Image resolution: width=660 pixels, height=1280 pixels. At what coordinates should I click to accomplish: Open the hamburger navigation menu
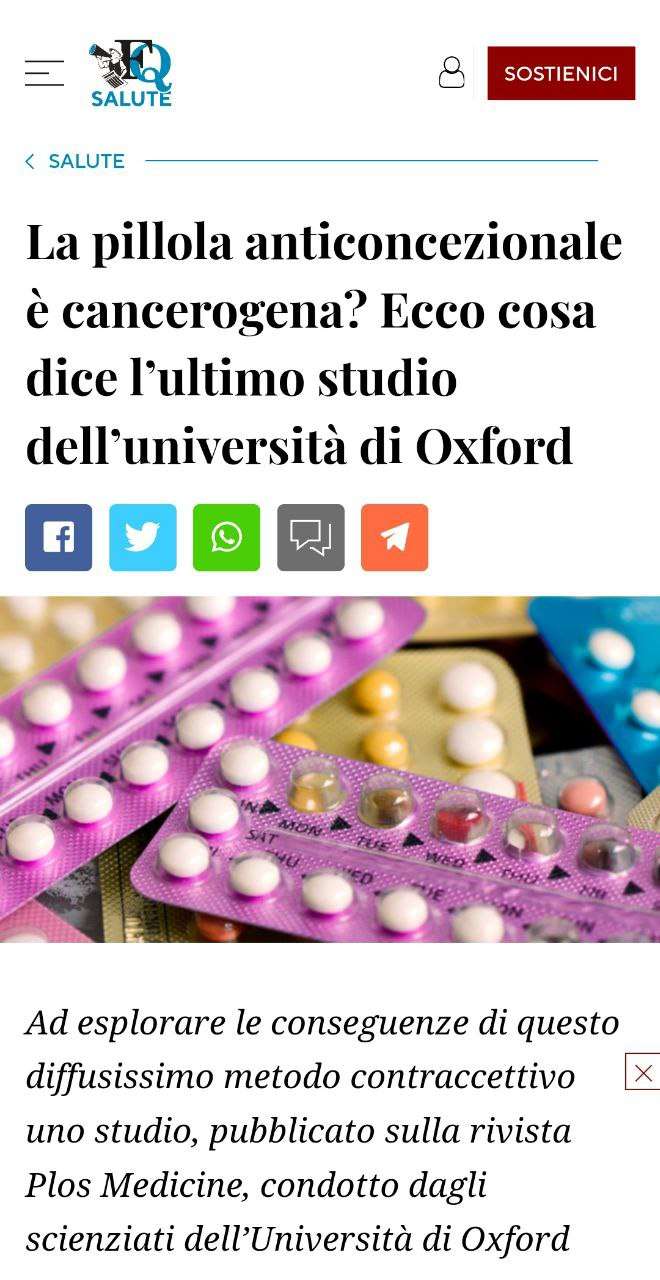click(44, 73)
